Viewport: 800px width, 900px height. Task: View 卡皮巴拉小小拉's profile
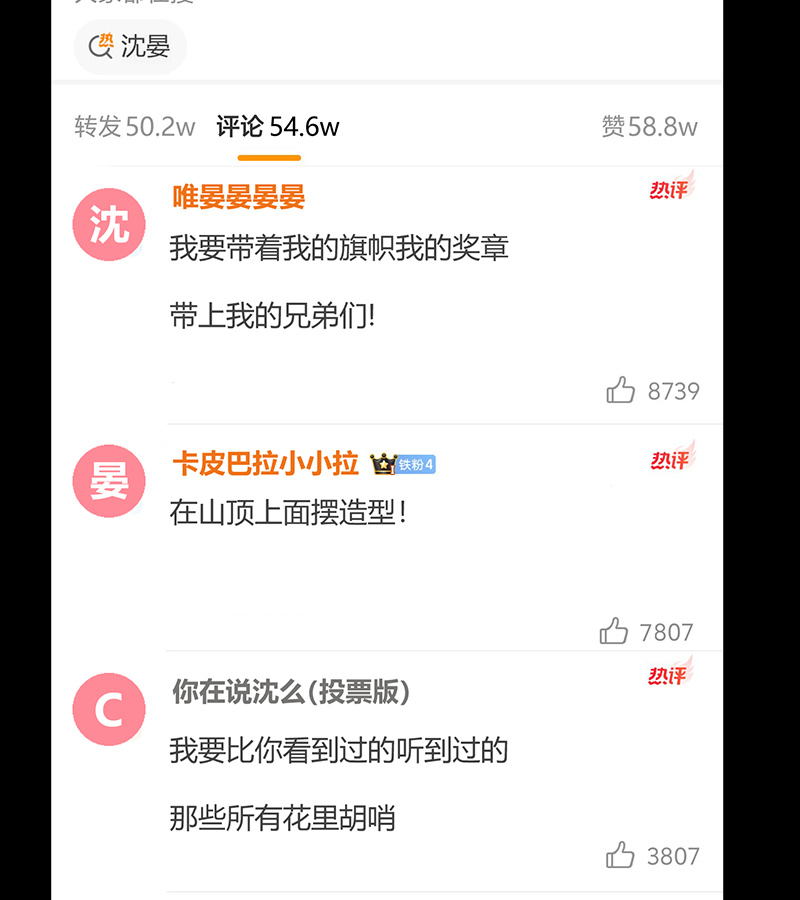[x=265, y=464]
